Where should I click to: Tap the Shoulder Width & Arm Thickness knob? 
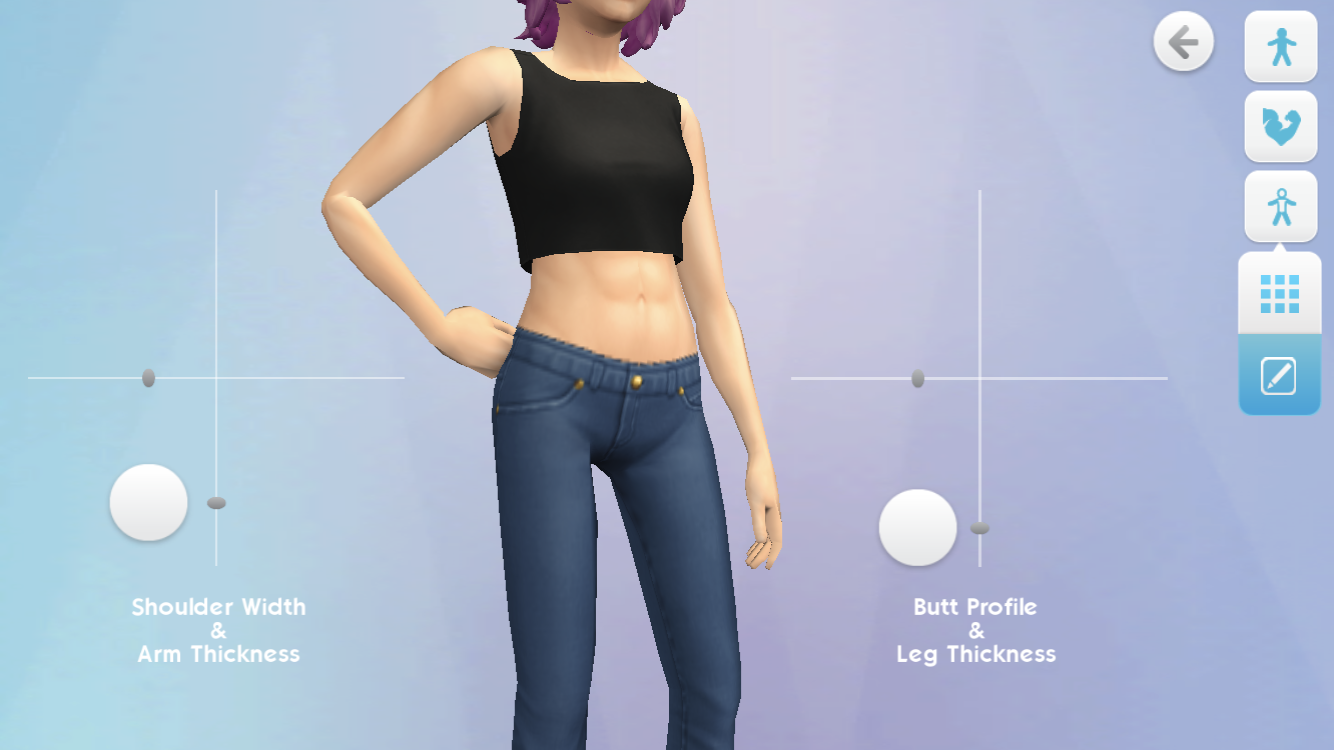coord(148,502)
